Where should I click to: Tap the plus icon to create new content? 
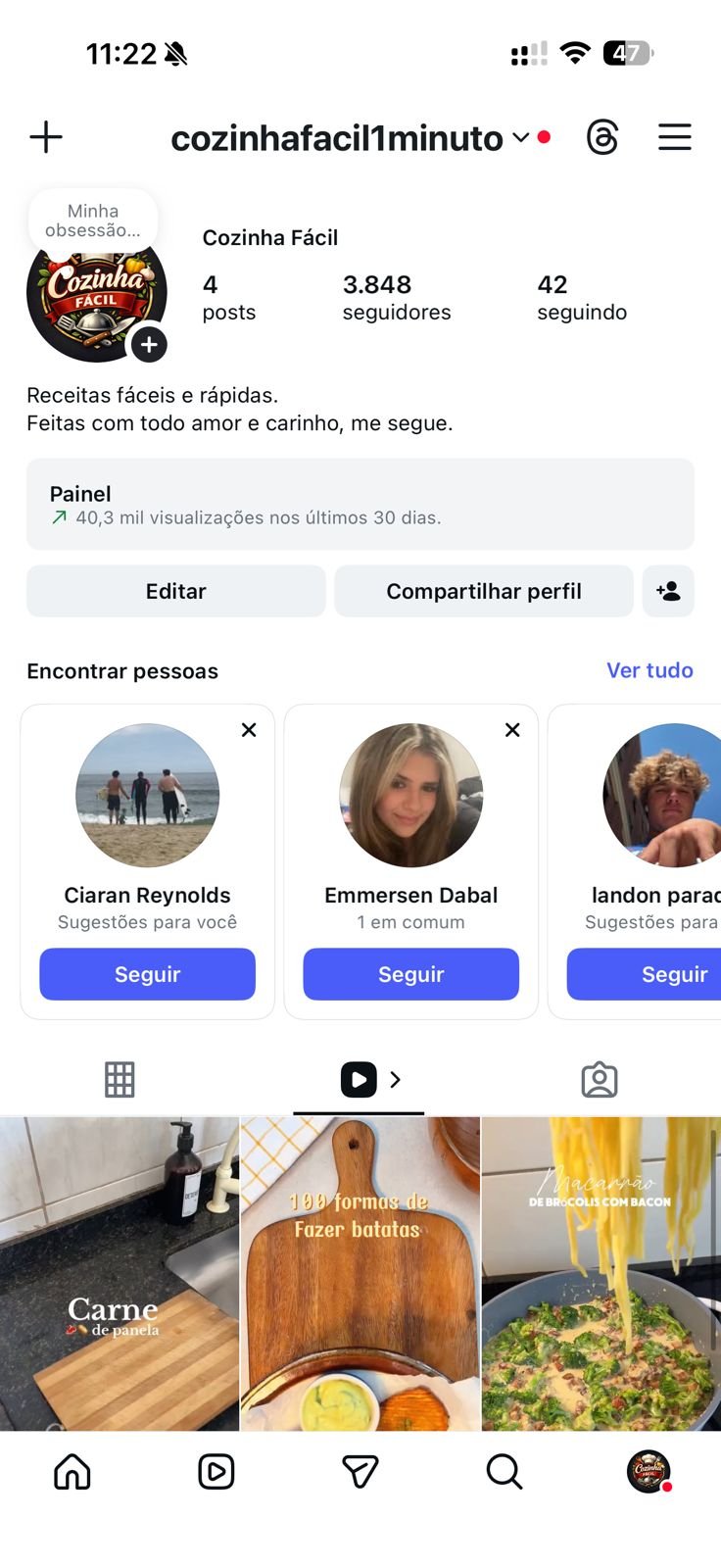(x=46, y=137)
